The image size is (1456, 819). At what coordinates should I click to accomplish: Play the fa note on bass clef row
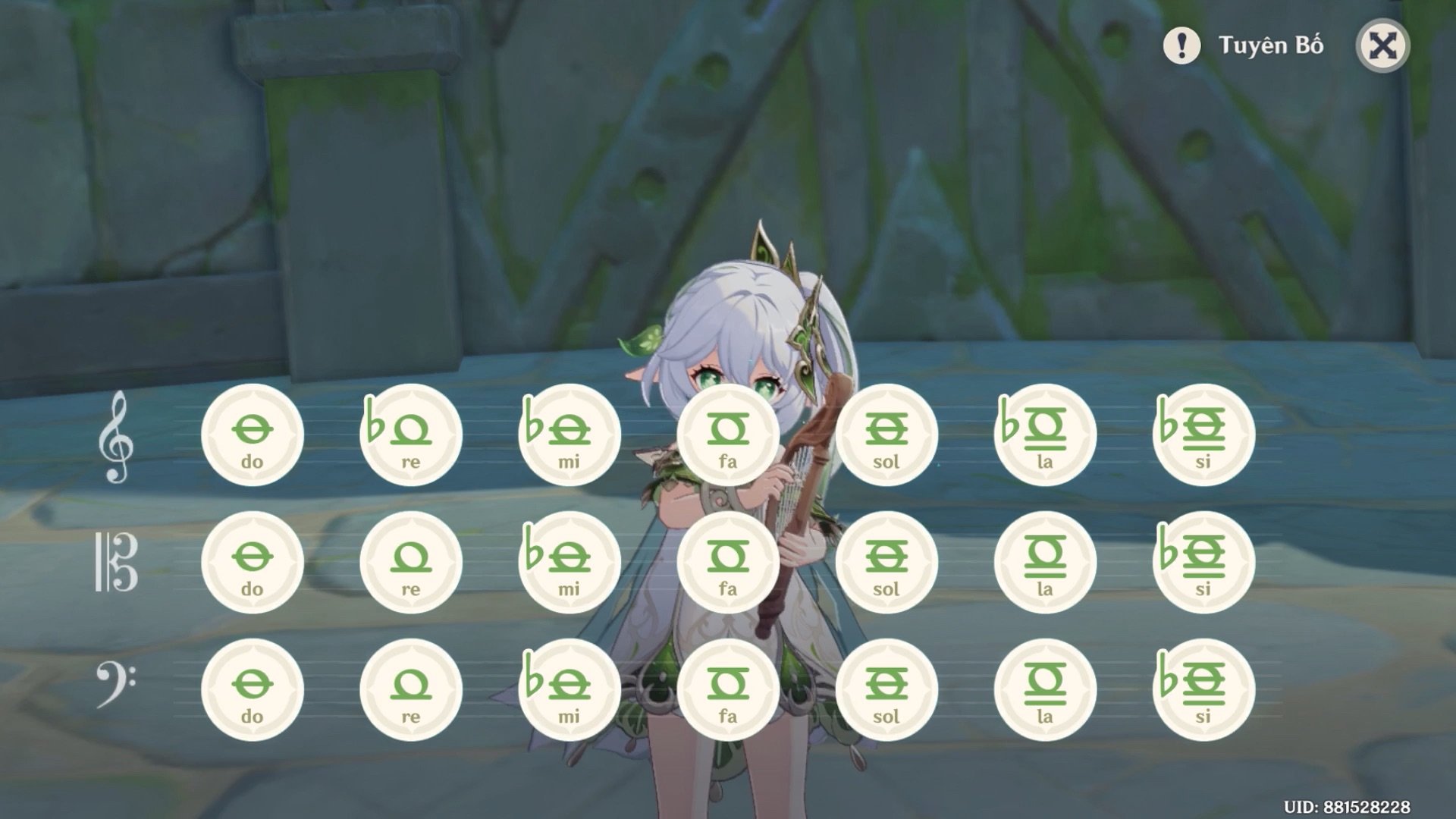click(x=728, y=690)
